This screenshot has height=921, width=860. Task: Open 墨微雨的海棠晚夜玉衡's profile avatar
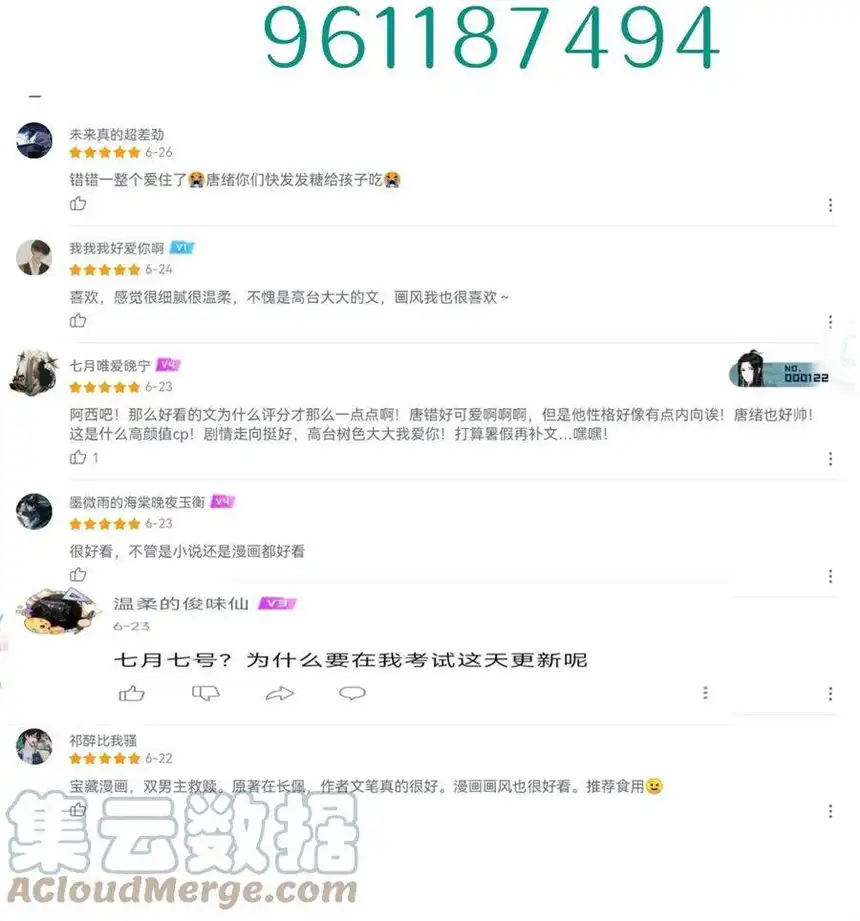pos(33,512)
